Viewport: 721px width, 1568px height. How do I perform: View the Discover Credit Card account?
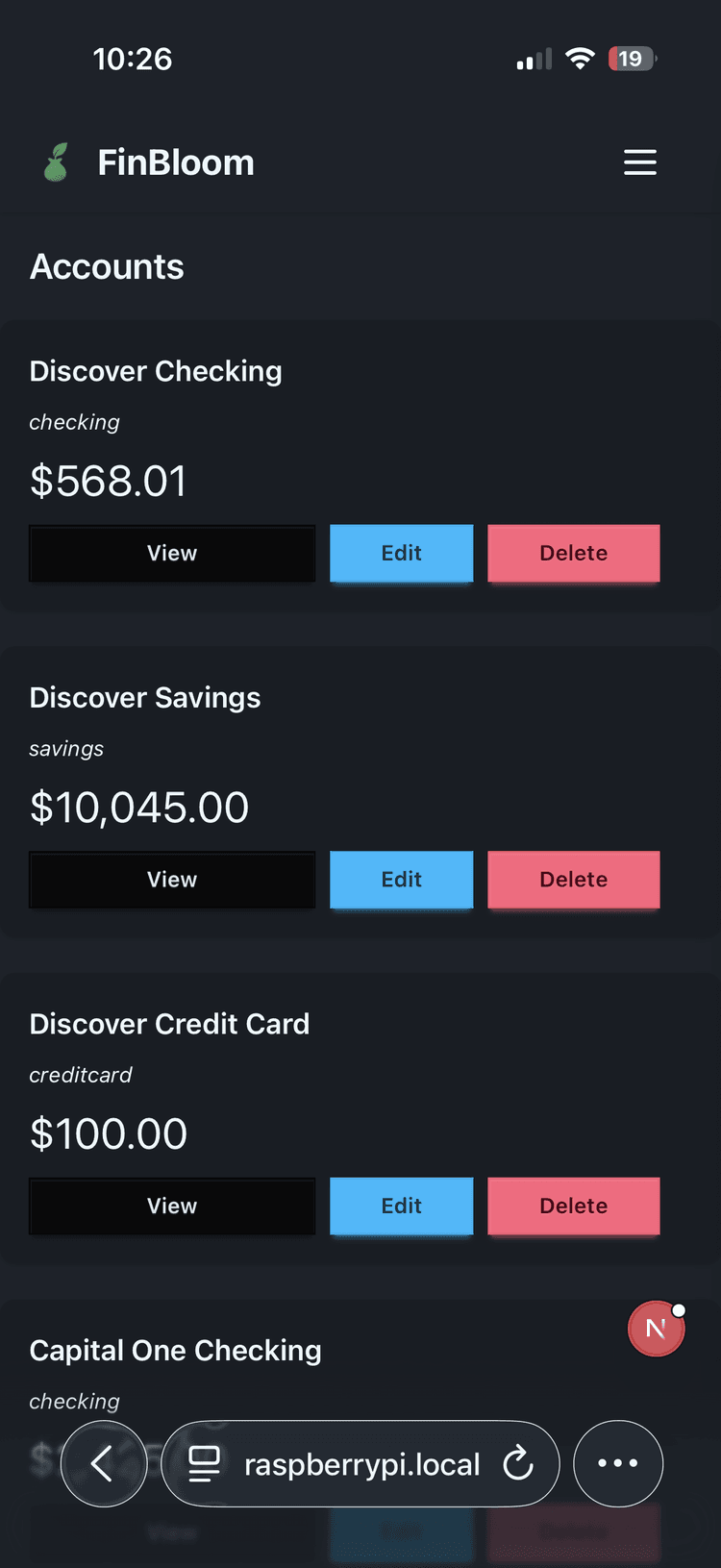[x=171, y=1206]
